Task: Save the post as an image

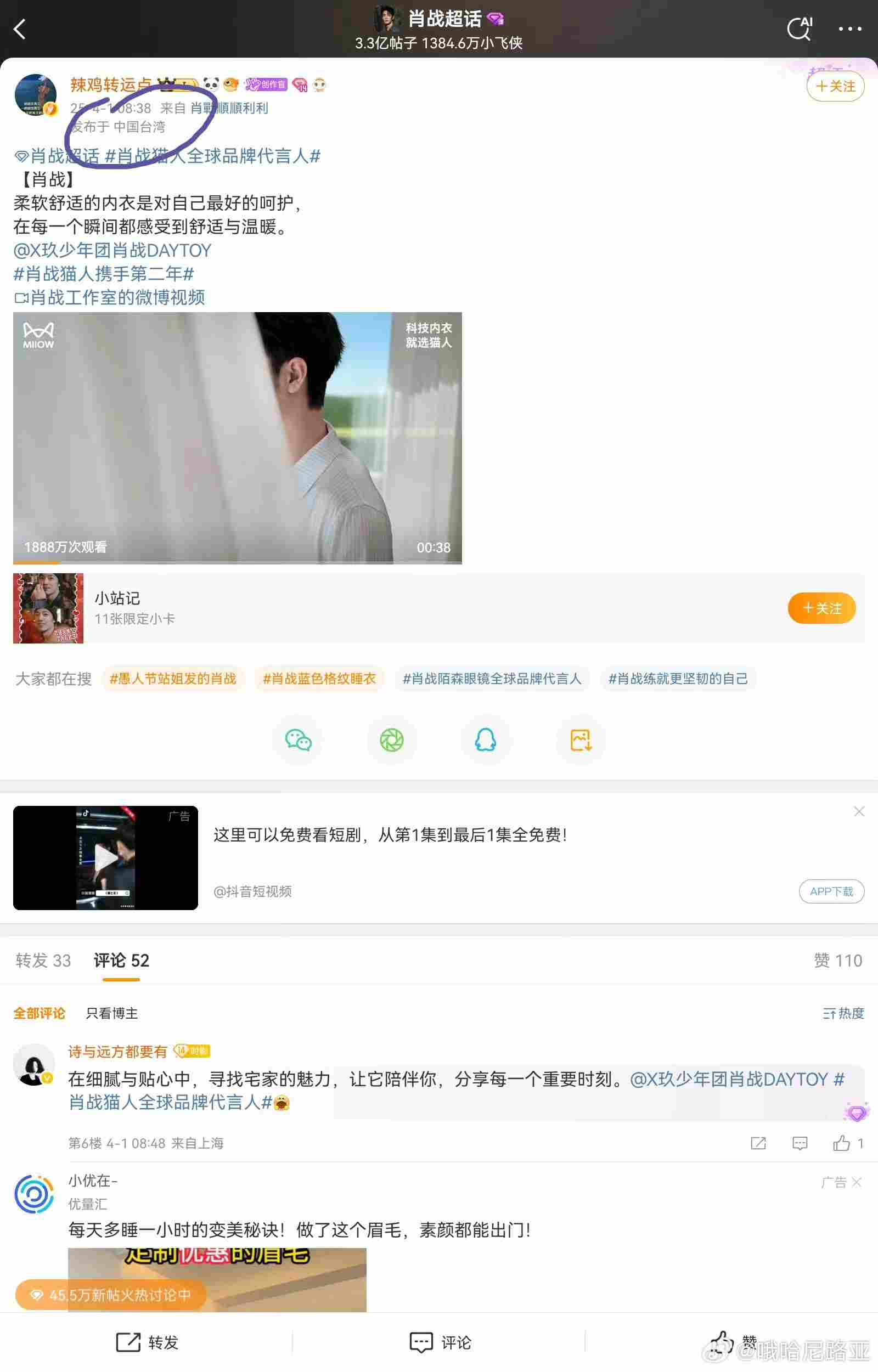Action: click(x=581, y=741)
